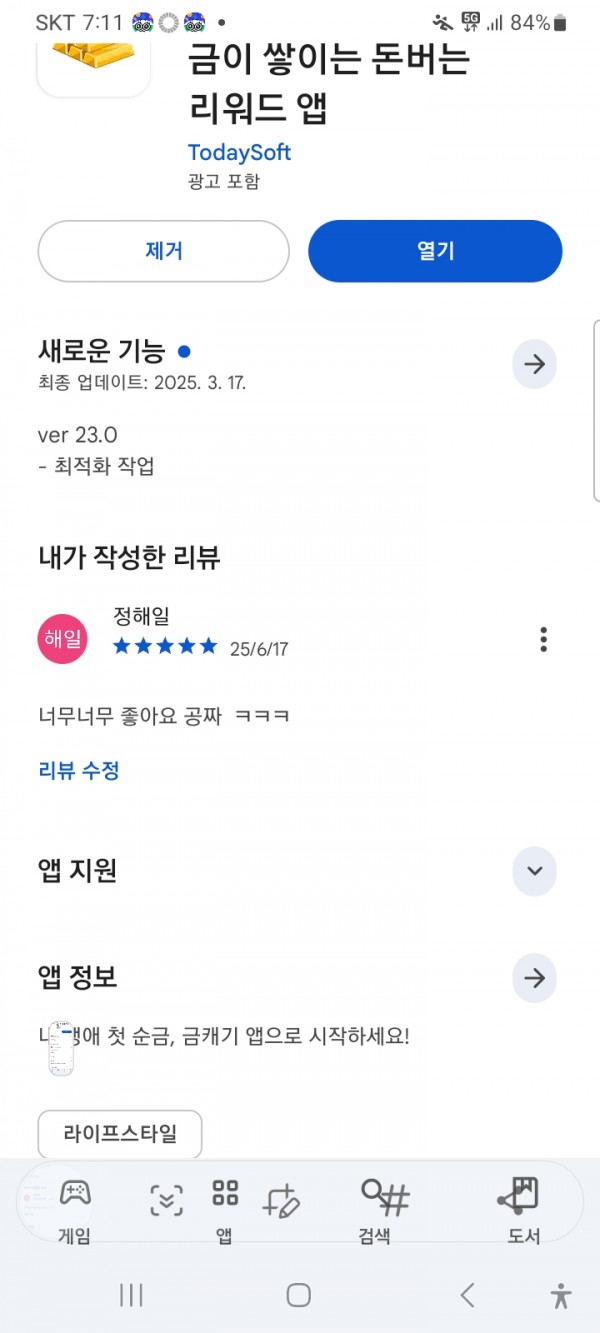Go back with the system back button

(x=467, y=1295)
